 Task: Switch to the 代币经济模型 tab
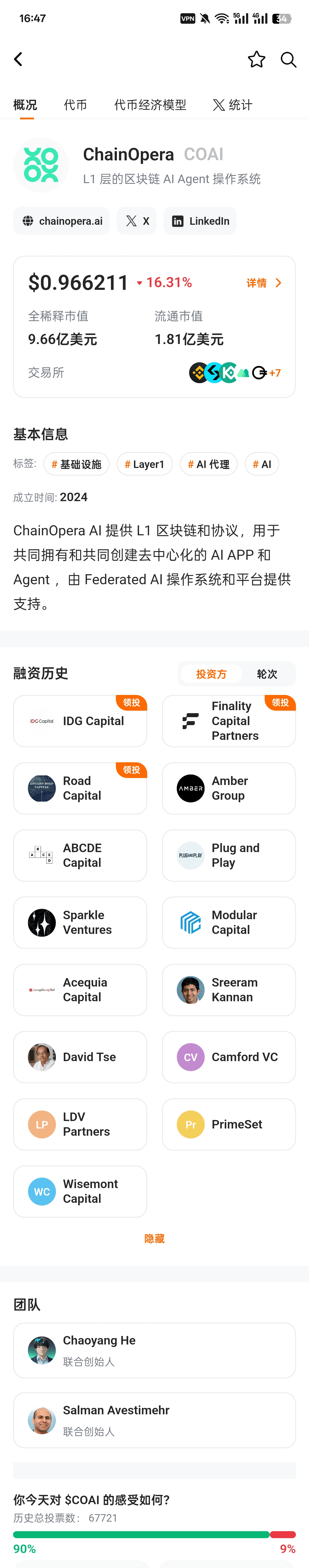(150, 105)
